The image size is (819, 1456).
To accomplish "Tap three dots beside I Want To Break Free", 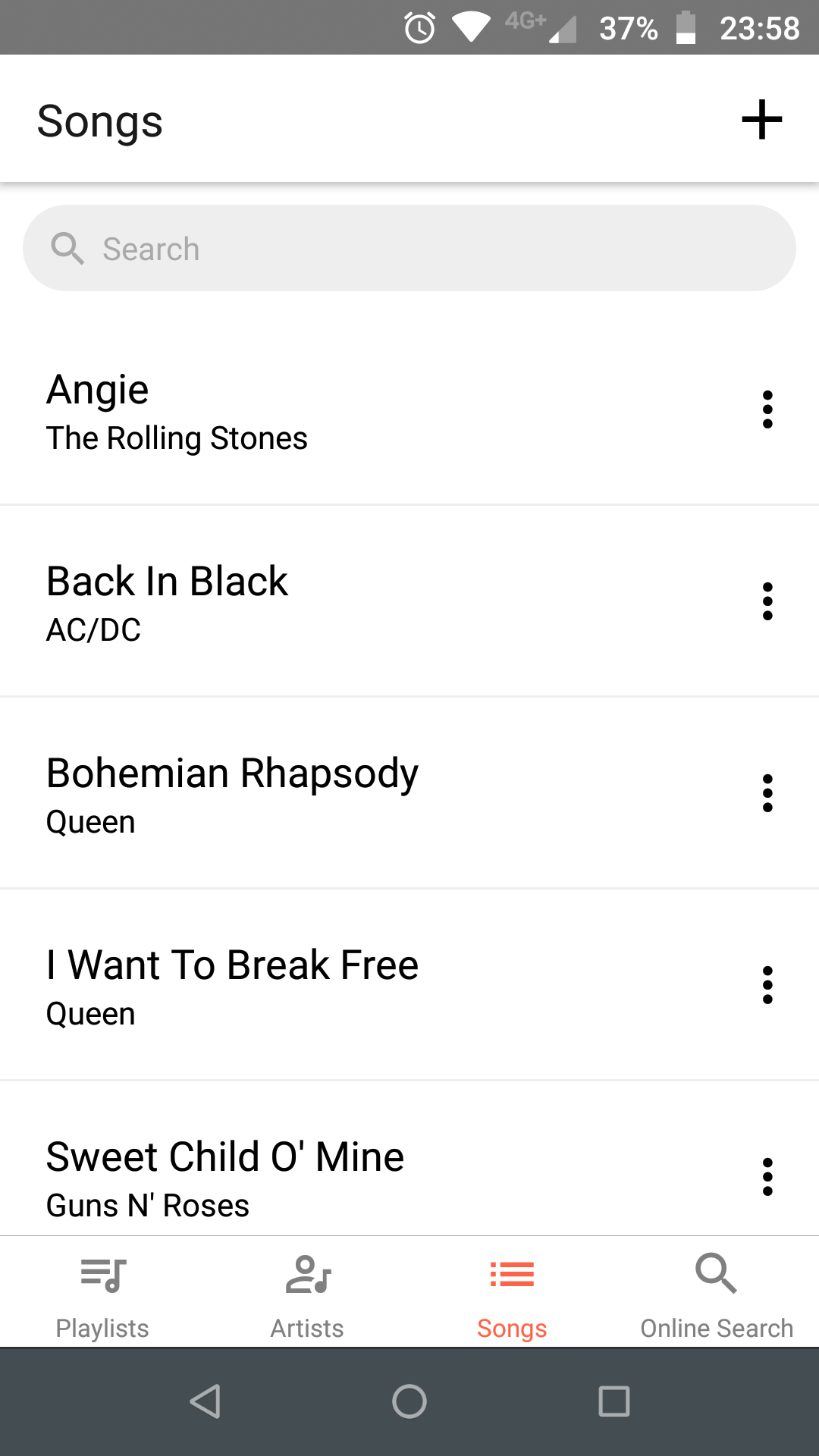I will click(x=767, y=985).
